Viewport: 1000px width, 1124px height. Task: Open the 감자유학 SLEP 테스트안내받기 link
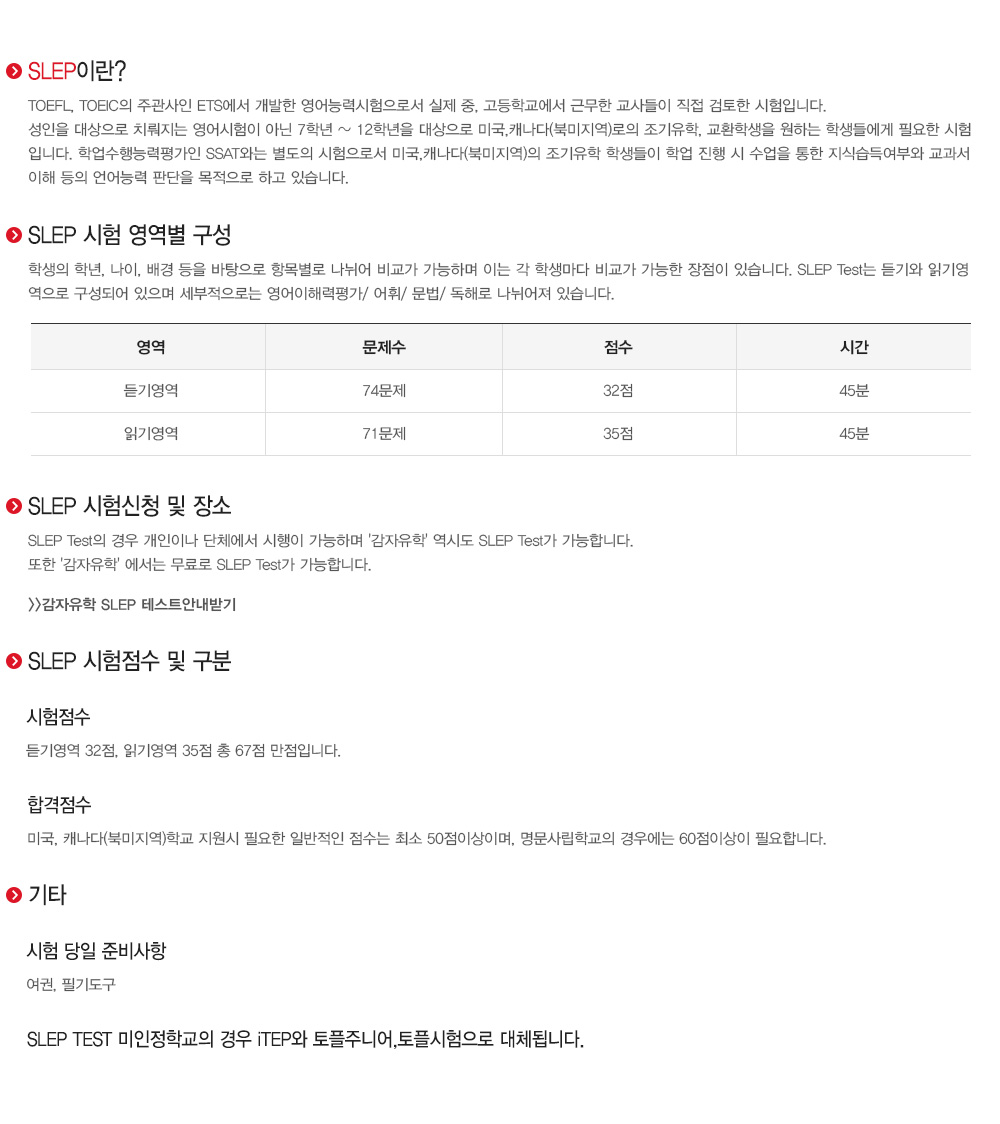tap(132, 604)
